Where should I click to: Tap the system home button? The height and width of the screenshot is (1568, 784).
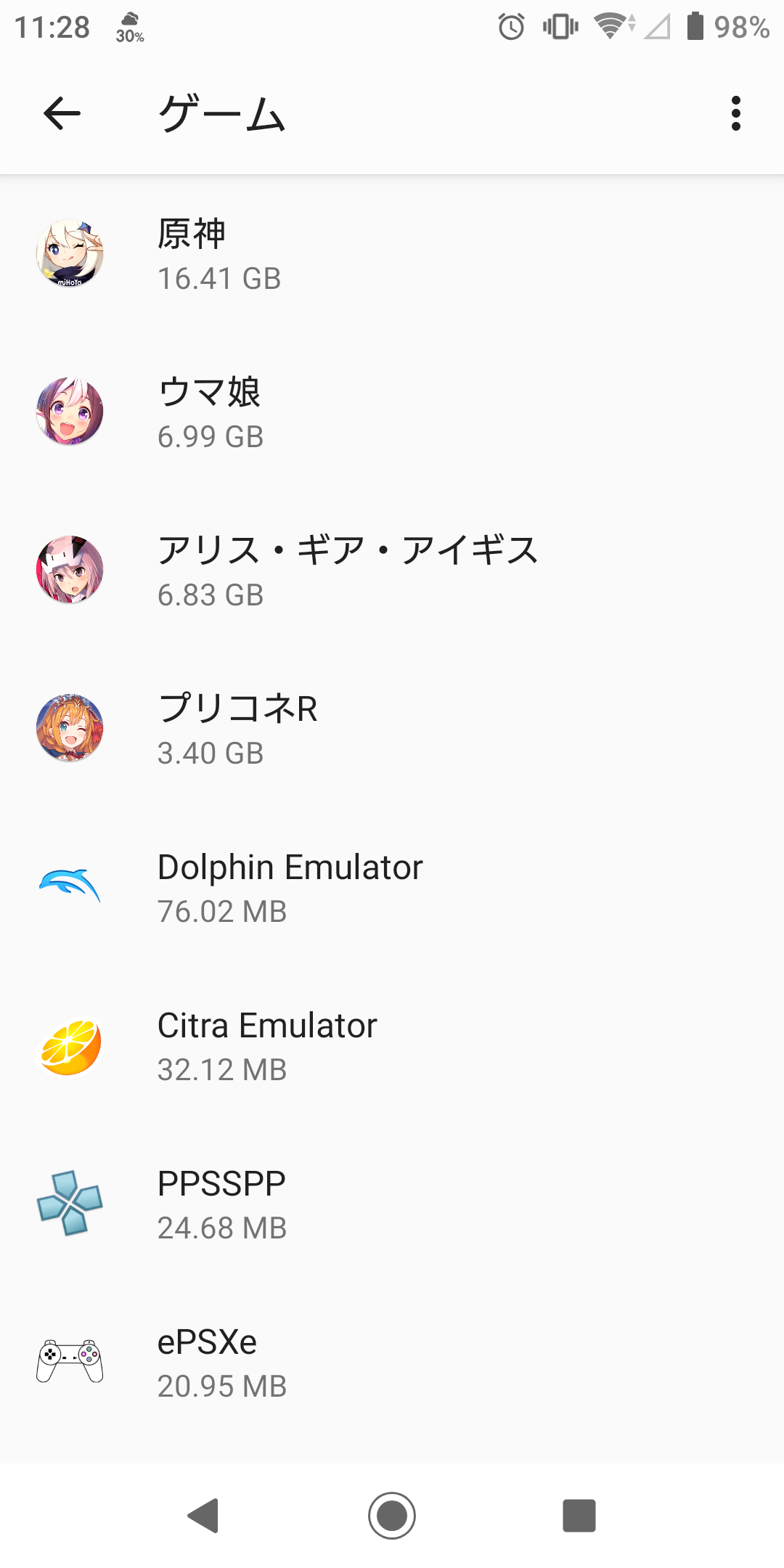[x=392, y=1516]
